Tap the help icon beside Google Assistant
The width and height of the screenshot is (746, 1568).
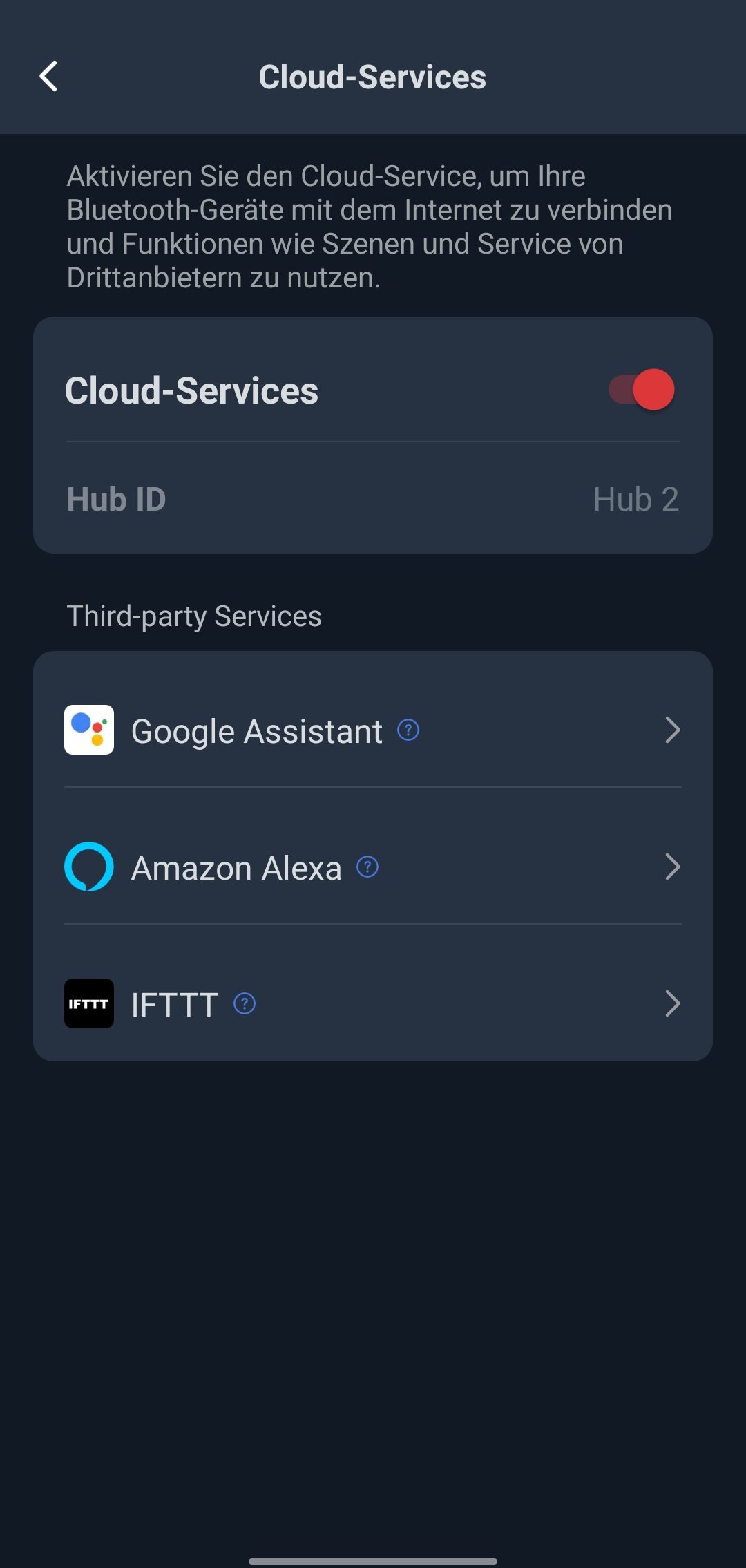(x=408, y=730)
